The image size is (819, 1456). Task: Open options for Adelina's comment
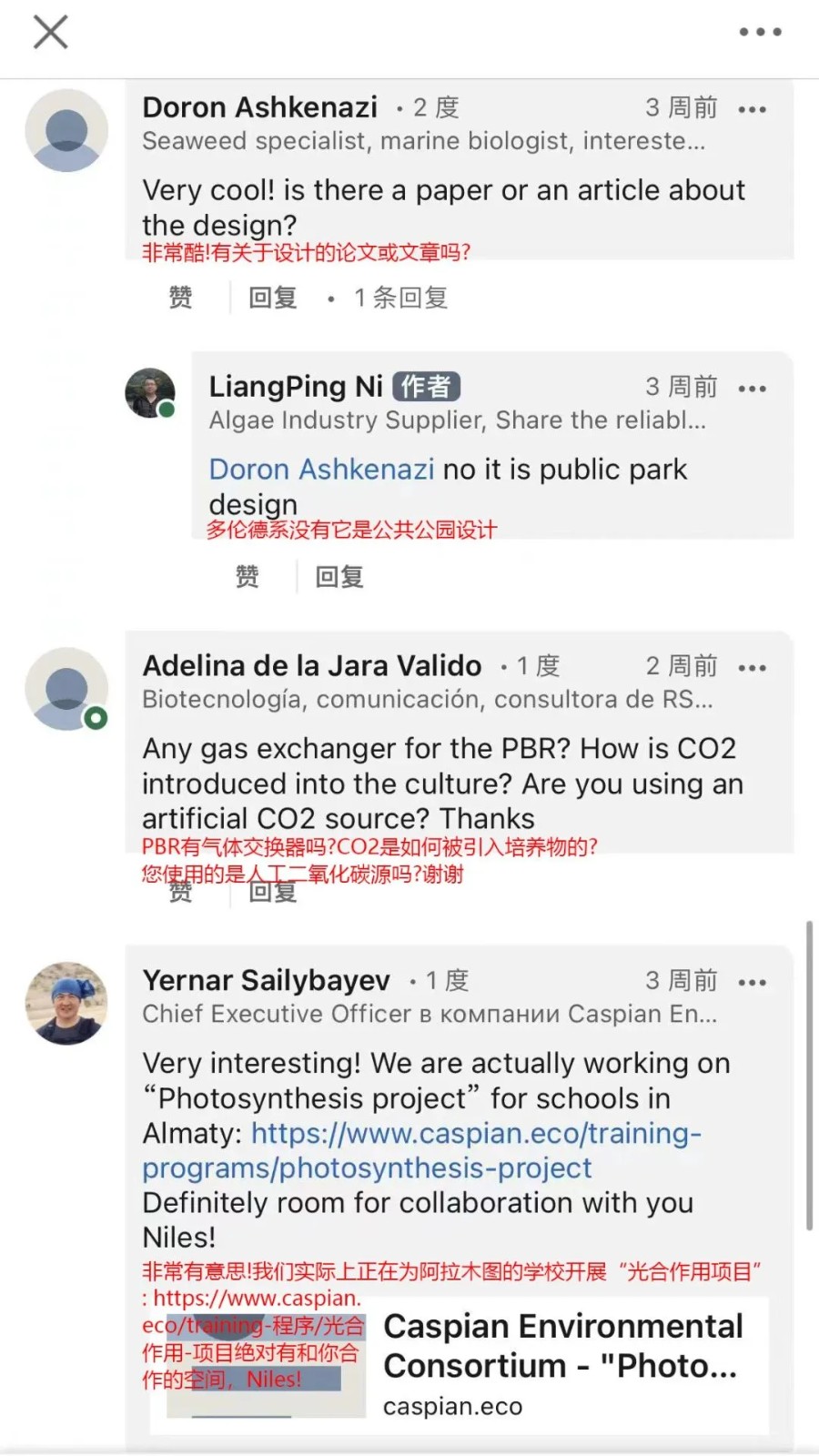(x=752, y=669)
